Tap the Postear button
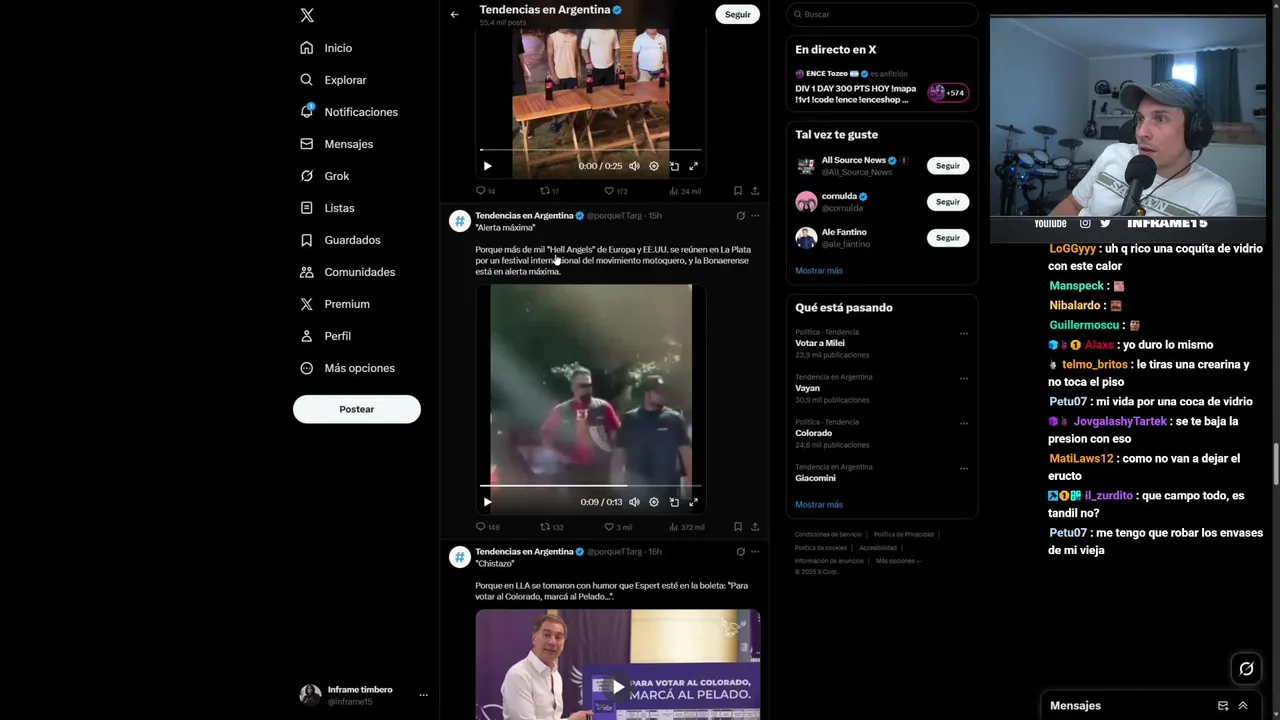This screenshot has height=720, width=1280. pyautogui.click(x=356, y=409)
